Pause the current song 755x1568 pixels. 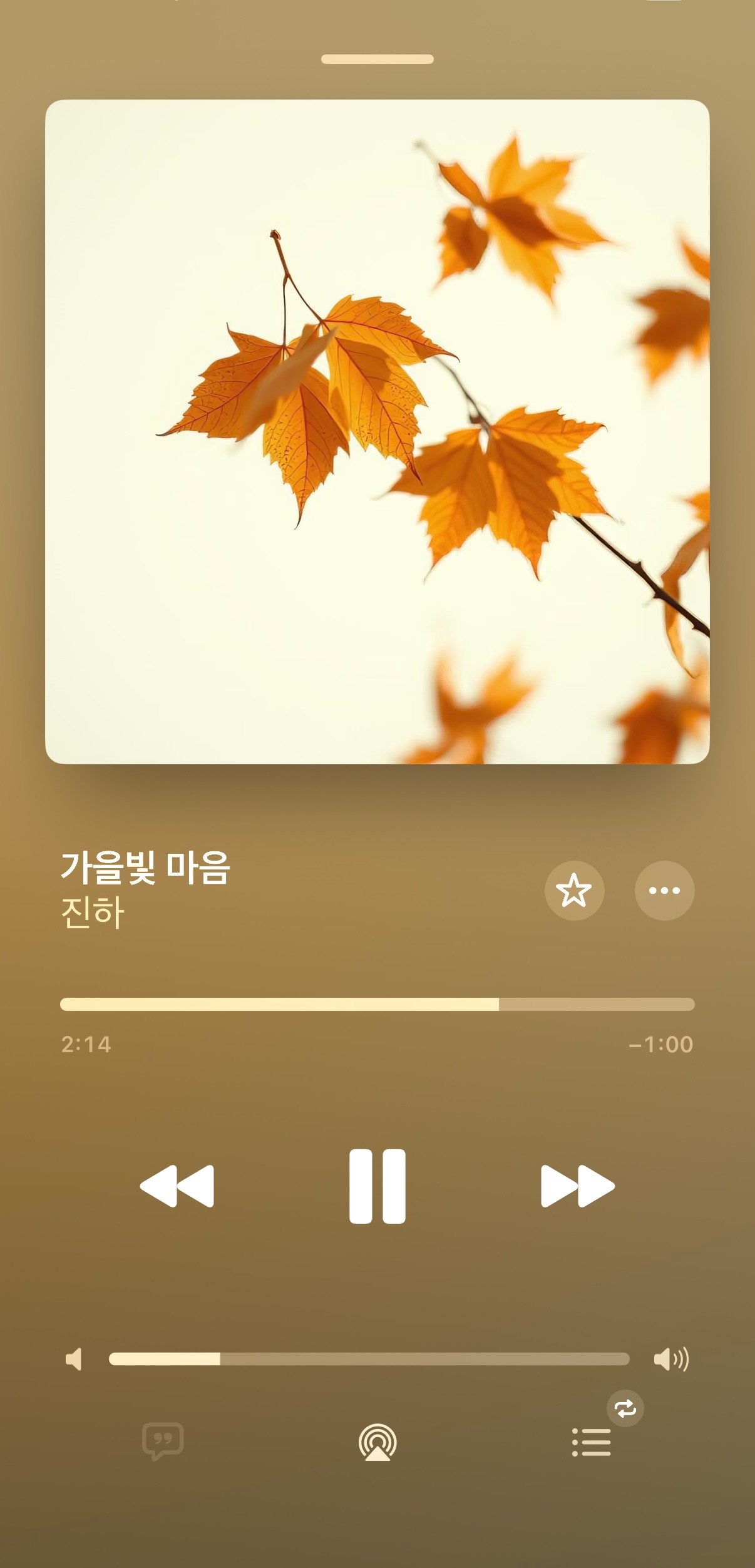click(x=377, y=1186)
